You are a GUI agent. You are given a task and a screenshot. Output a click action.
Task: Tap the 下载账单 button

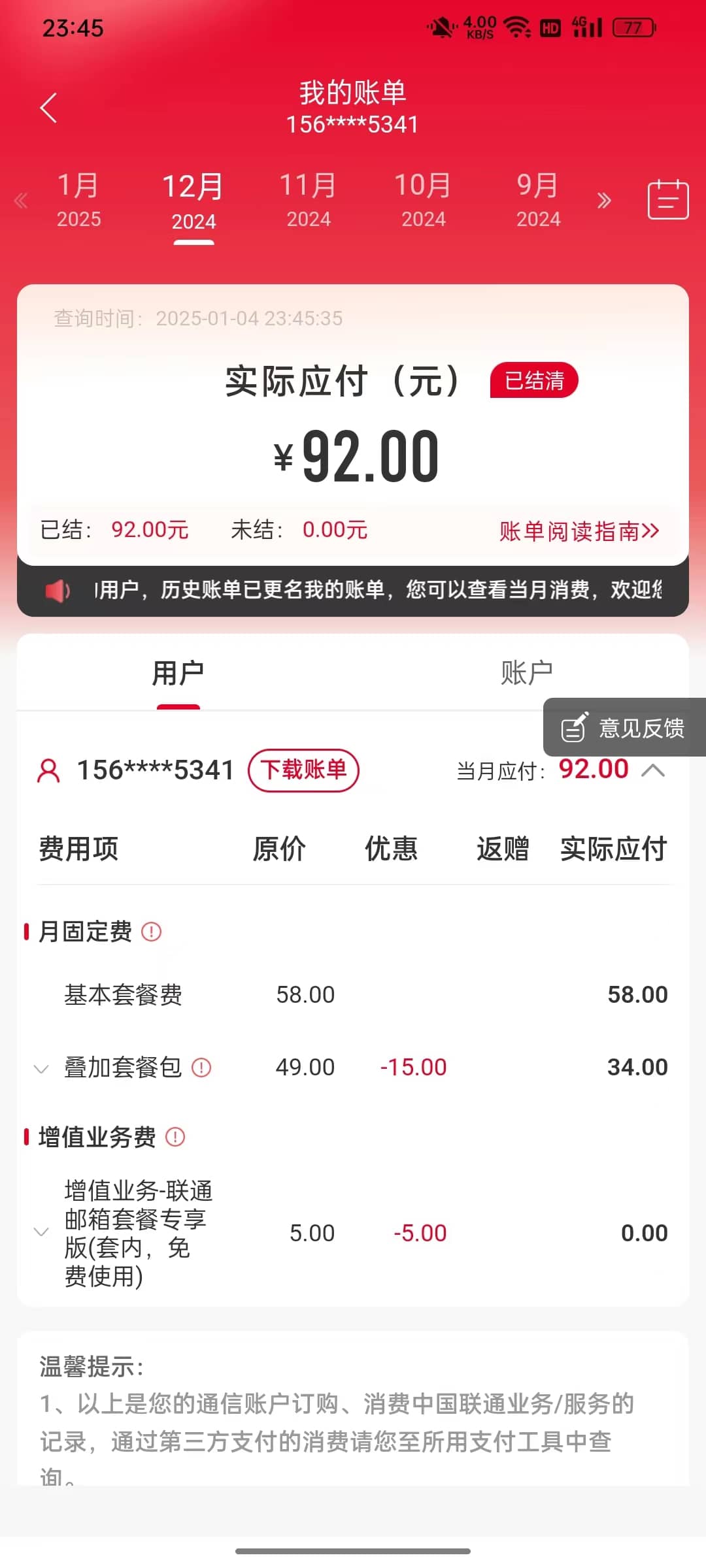point(303,770)
